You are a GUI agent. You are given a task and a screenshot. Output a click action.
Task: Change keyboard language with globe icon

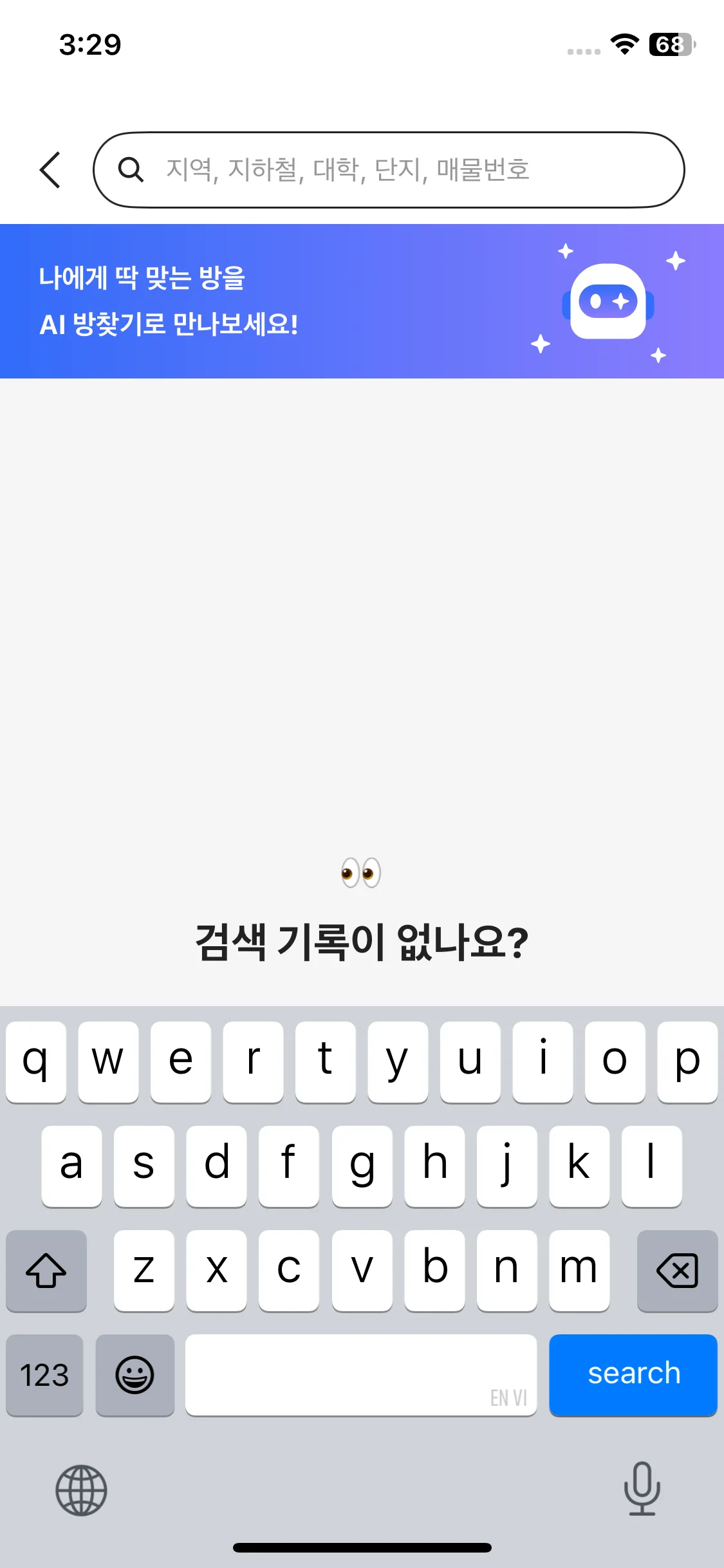pos(81,1490)
